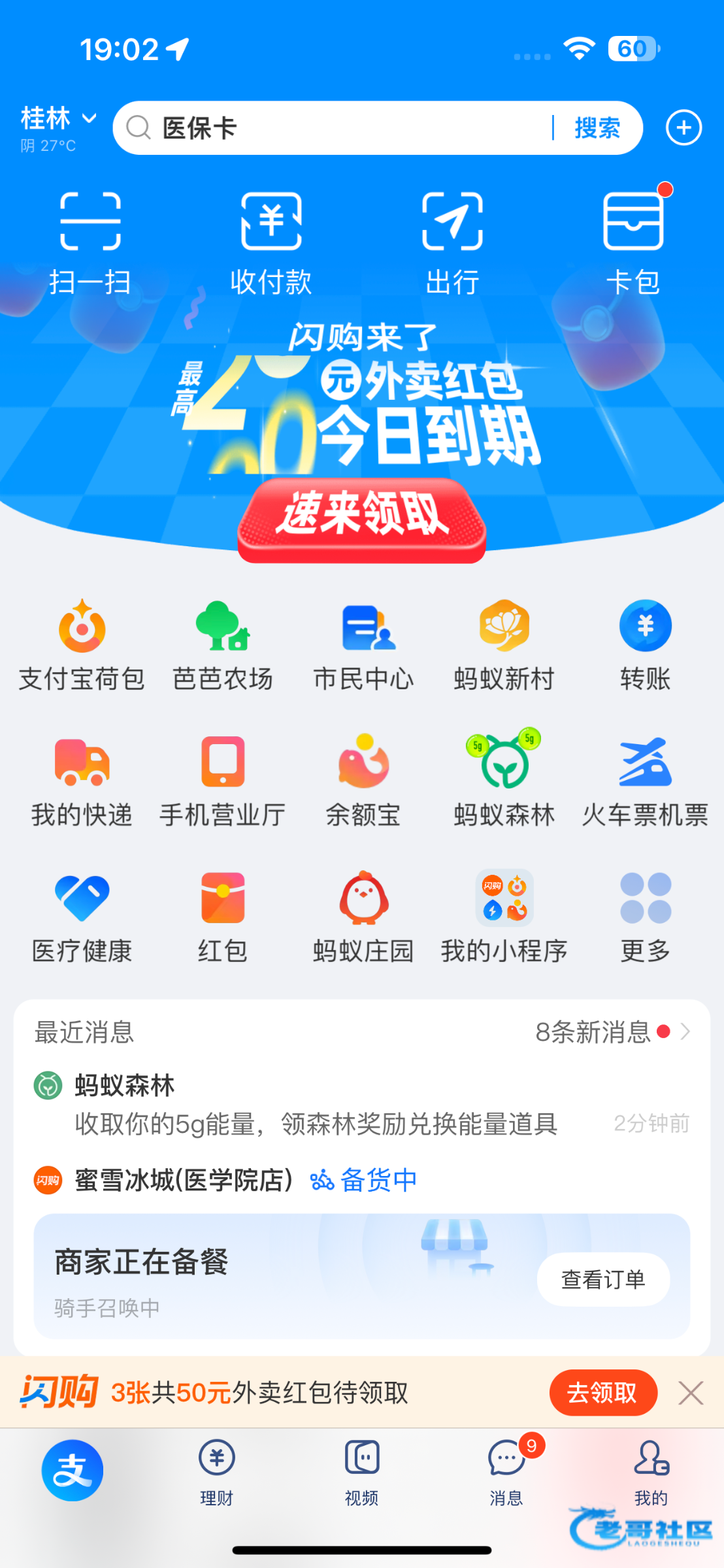Open the plus add menu icon
This screenshot has height=1568, width=724.
(x=683, y=127)
